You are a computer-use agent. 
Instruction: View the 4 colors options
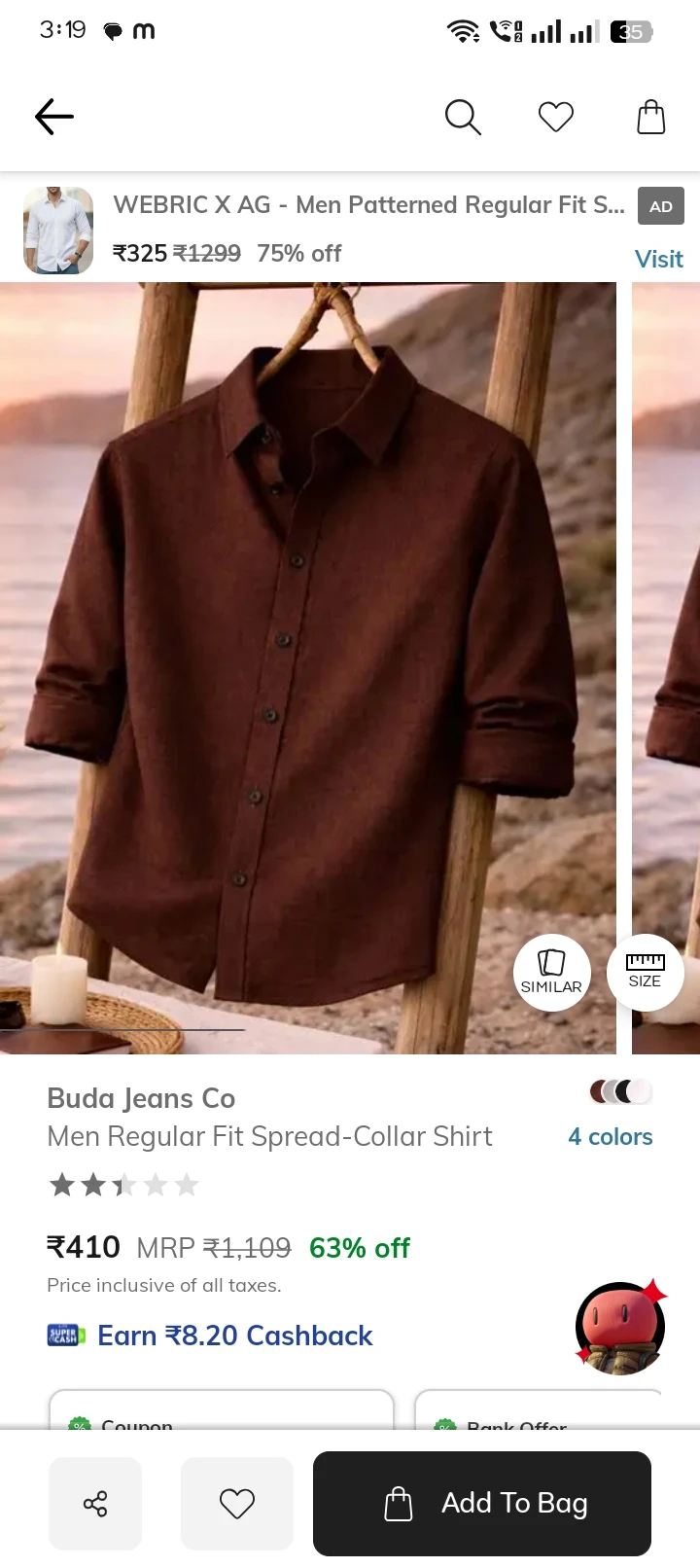point(611,1136)
